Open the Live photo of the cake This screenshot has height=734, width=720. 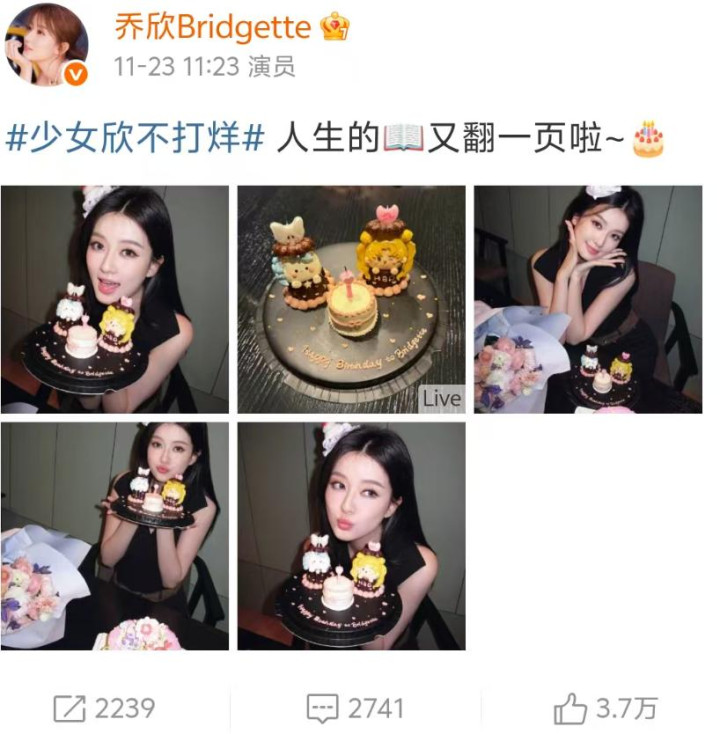click(351, 300)
